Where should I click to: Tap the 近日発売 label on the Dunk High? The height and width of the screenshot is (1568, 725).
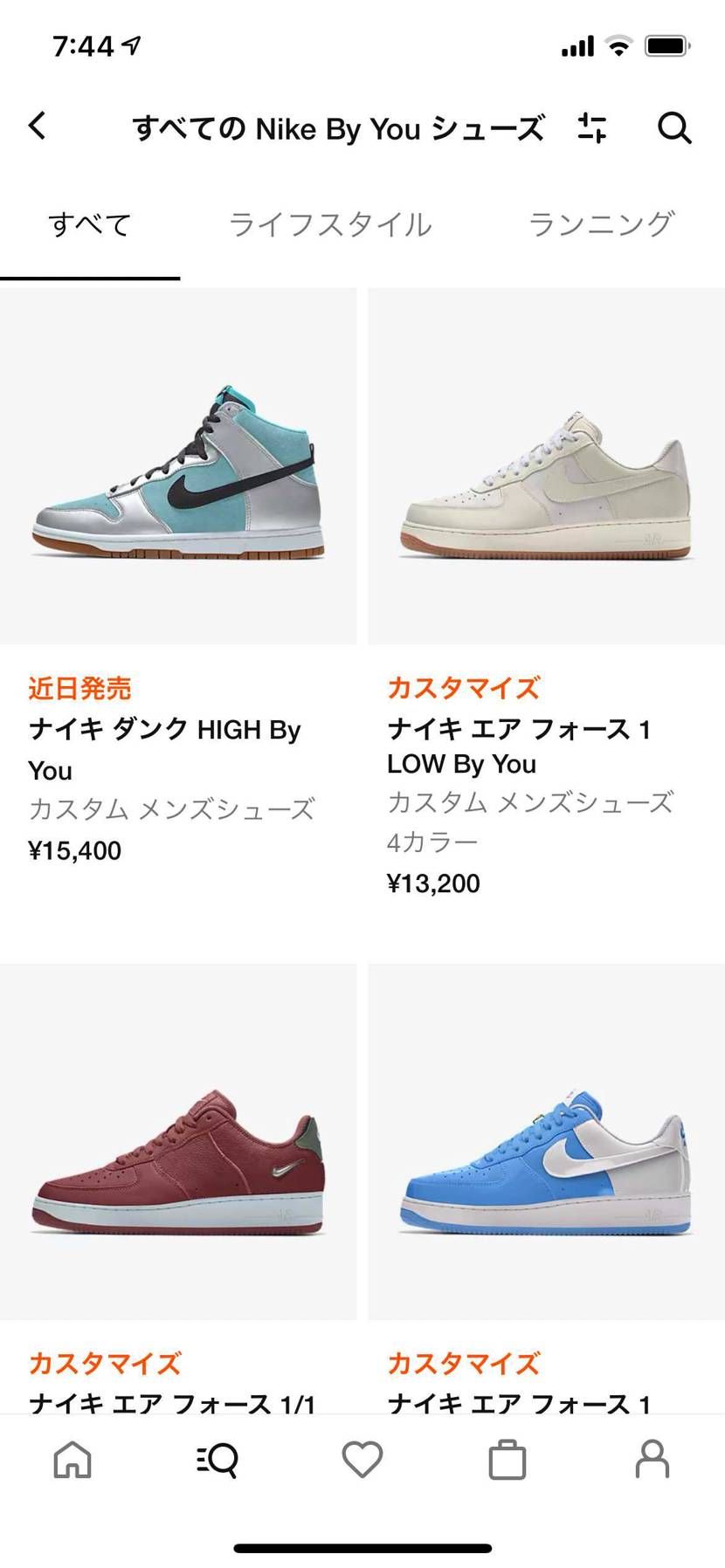coord(79,689)
